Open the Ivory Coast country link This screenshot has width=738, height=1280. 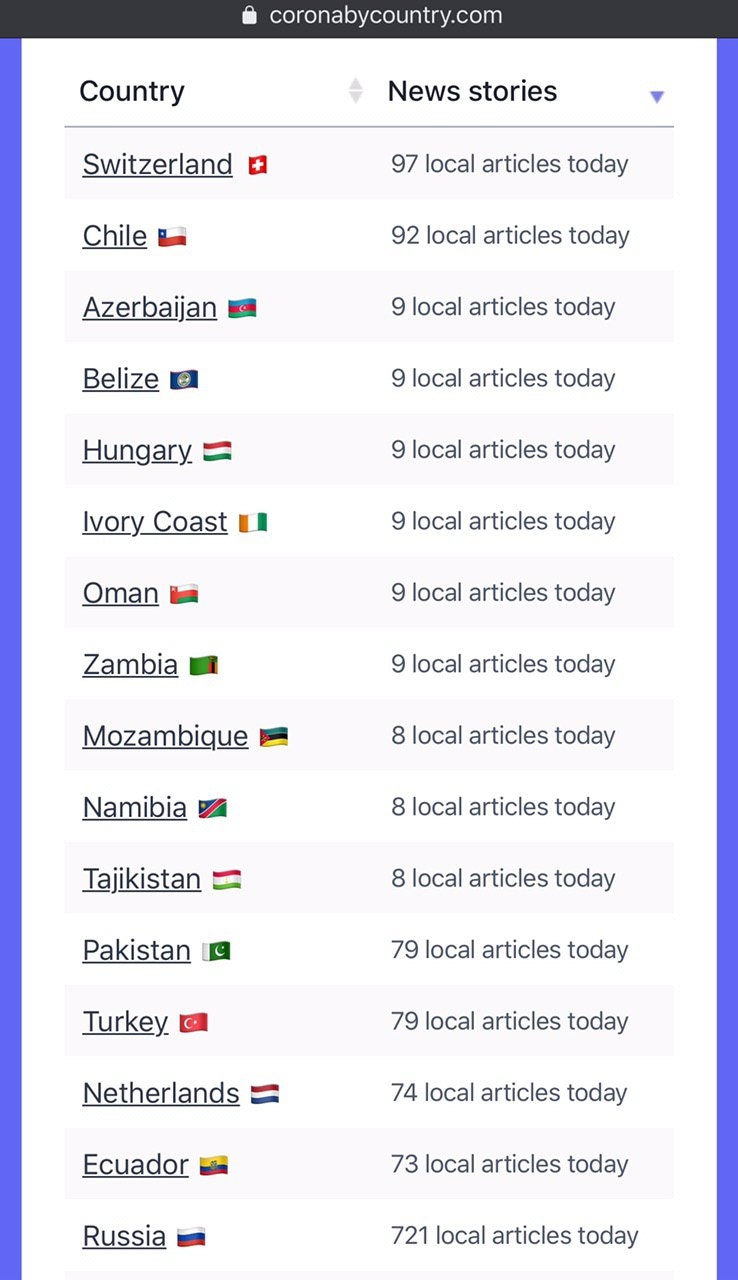(155, 522)
